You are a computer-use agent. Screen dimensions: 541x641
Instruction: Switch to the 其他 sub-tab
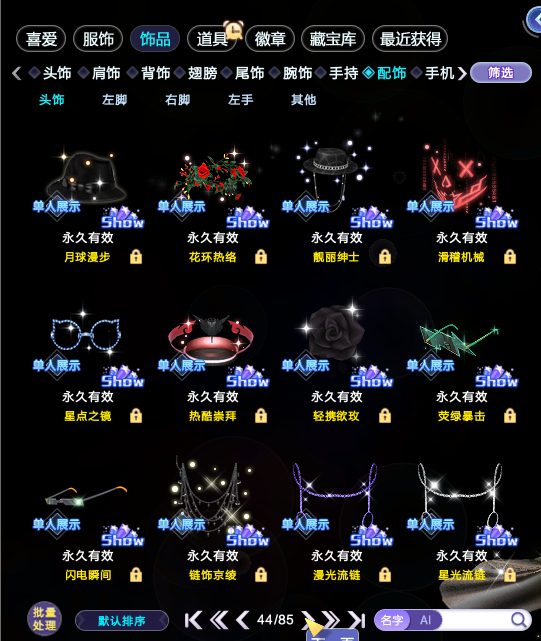tap(303, 99)
